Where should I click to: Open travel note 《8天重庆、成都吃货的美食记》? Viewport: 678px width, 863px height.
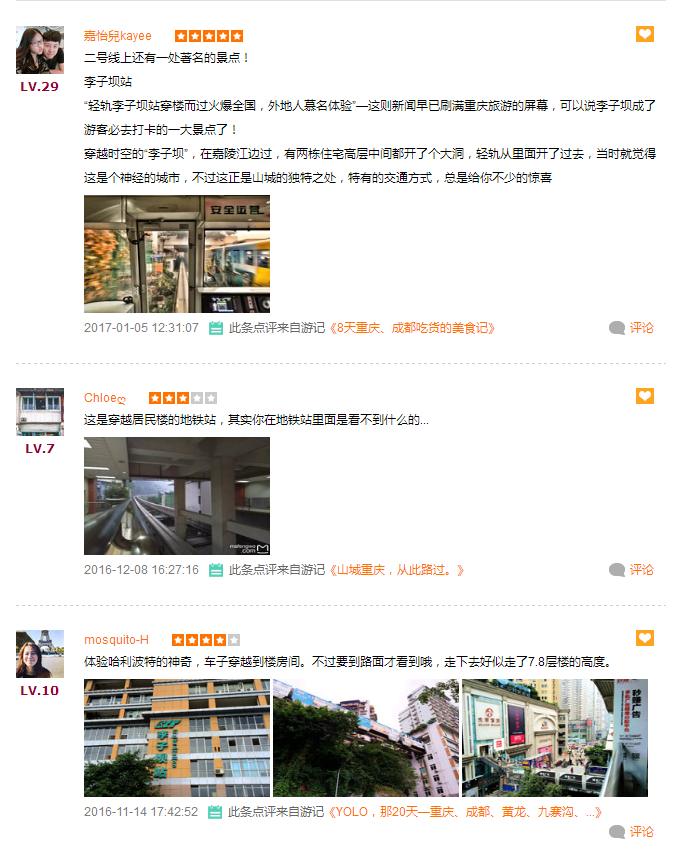pyautogui.click(x=413, y=328)
